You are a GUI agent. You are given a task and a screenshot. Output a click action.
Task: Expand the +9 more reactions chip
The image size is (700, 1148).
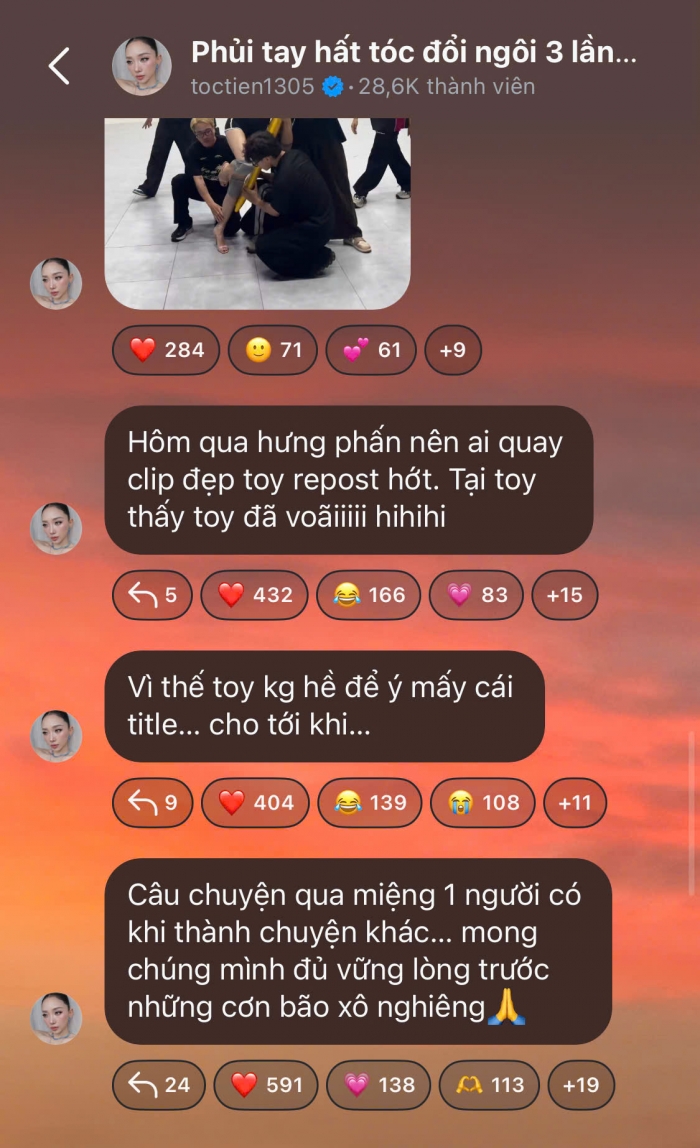pyautogui.click(x=452, y=350)
